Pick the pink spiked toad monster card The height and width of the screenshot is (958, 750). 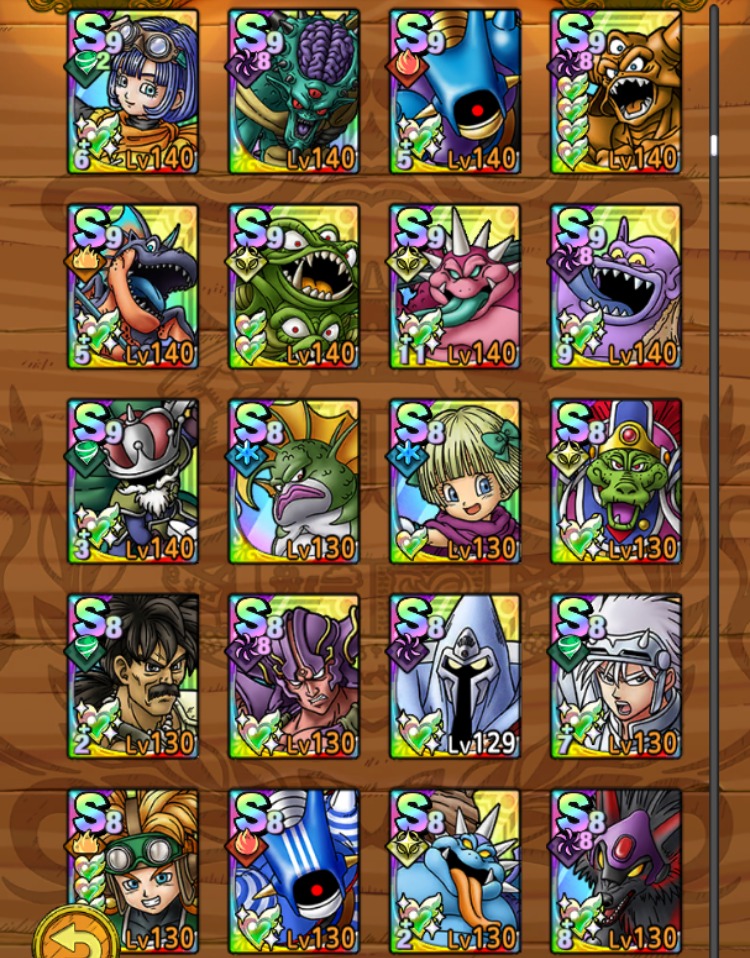(455, 287)
